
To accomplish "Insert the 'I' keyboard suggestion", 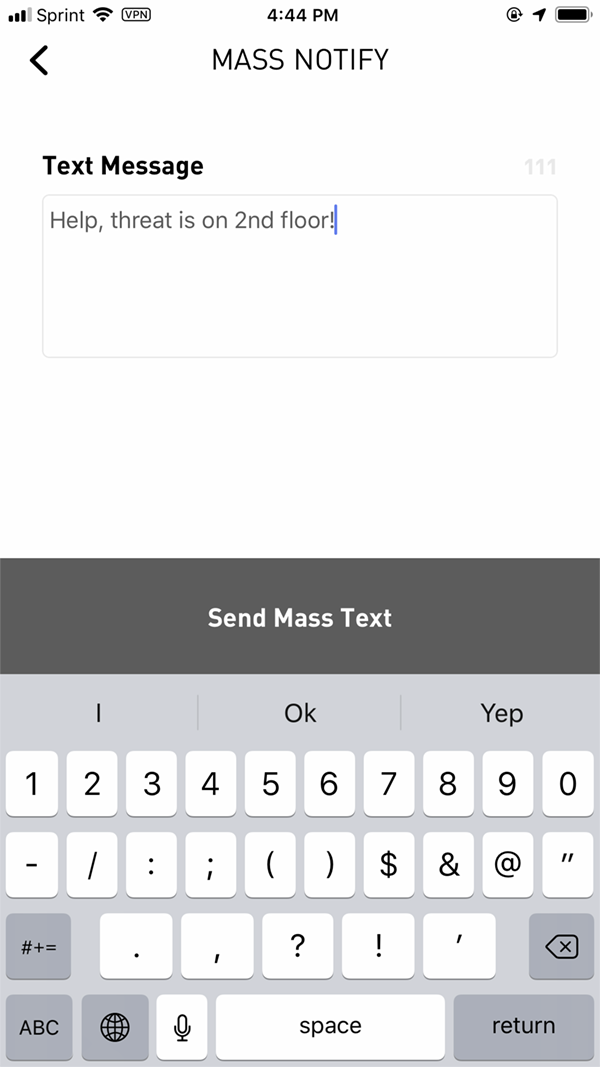I will click(98, 713).
